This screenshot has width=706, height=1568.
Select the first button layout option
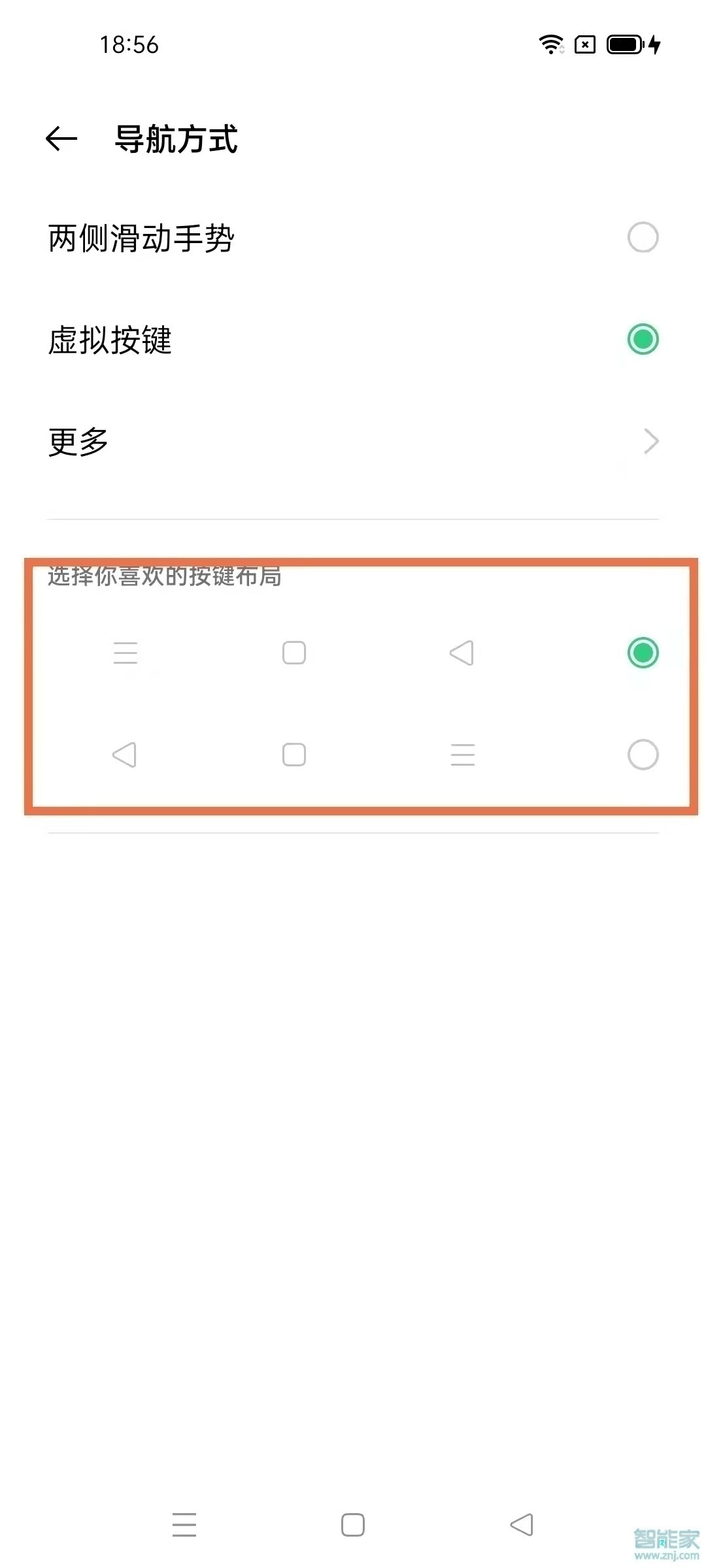(644, 653)
